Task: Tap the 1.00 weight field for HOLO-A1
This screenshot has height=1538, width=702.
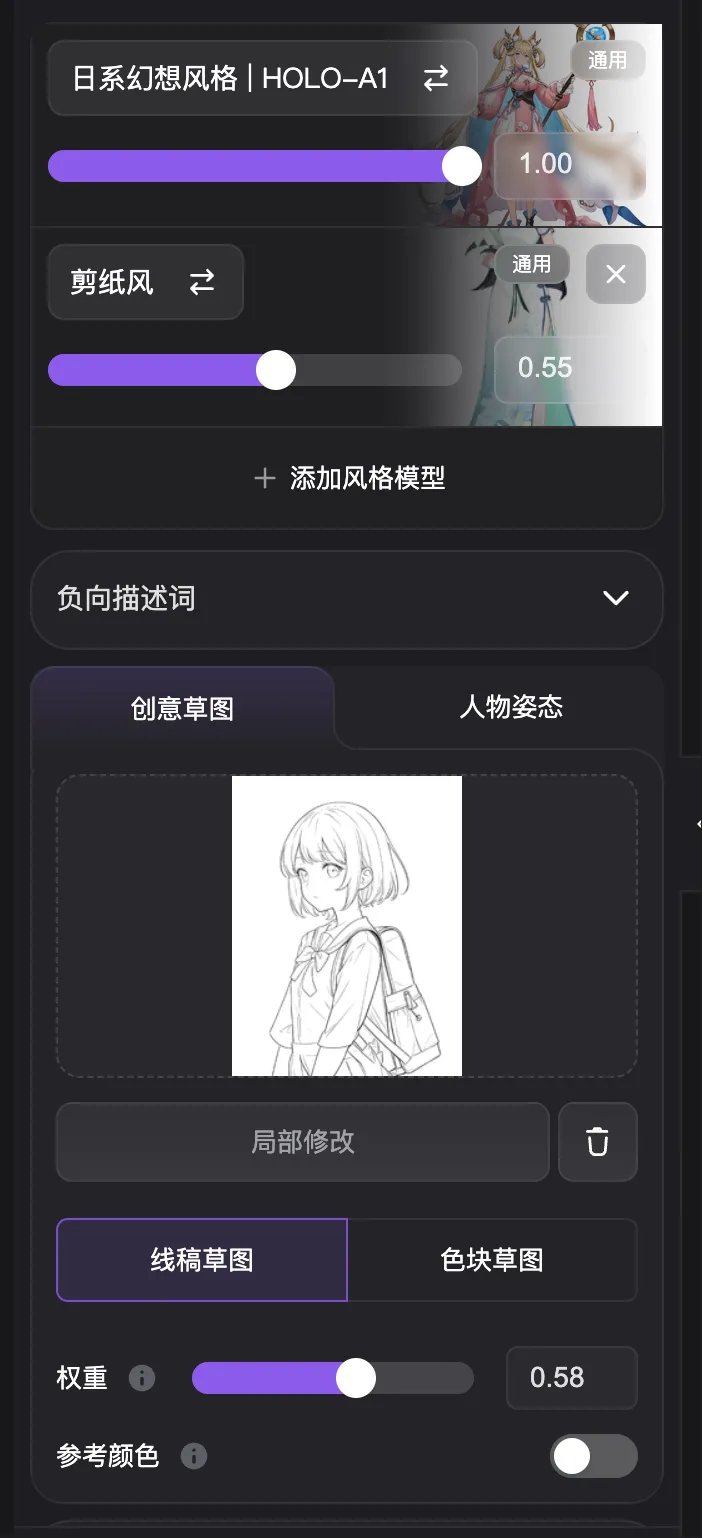Action: coord(569,165)
